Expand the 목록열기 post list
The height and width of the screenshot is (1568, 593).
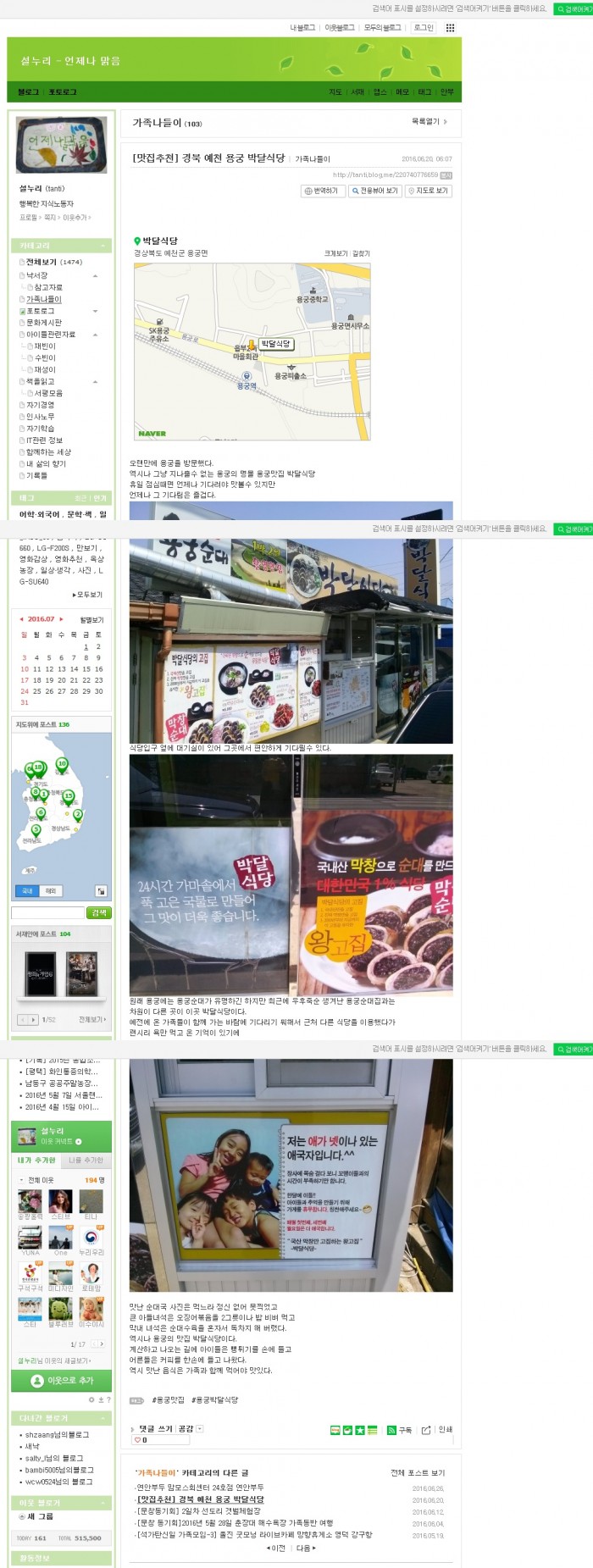click(x=429, y=122)
